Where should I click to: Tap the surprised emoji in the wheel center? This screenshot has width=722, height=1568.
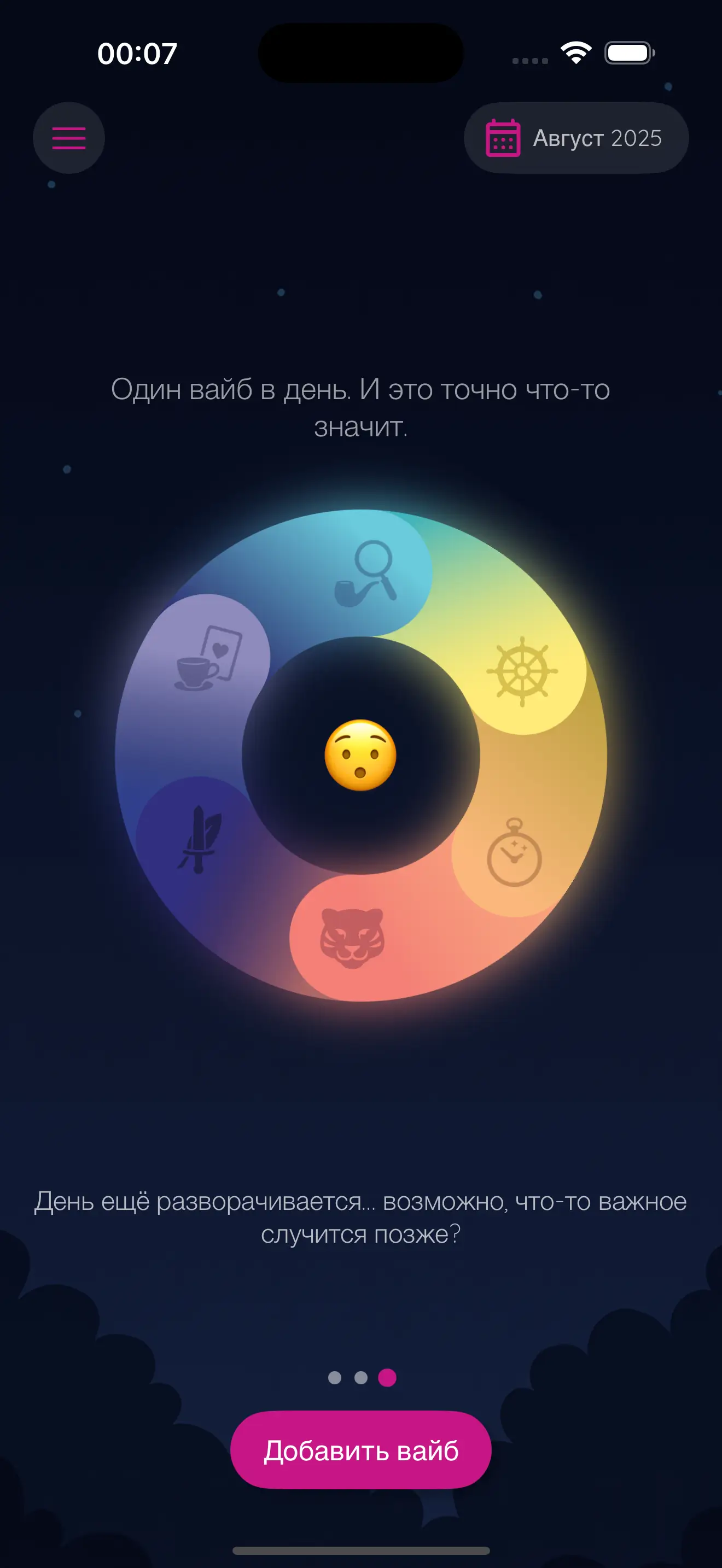(360, 756)
